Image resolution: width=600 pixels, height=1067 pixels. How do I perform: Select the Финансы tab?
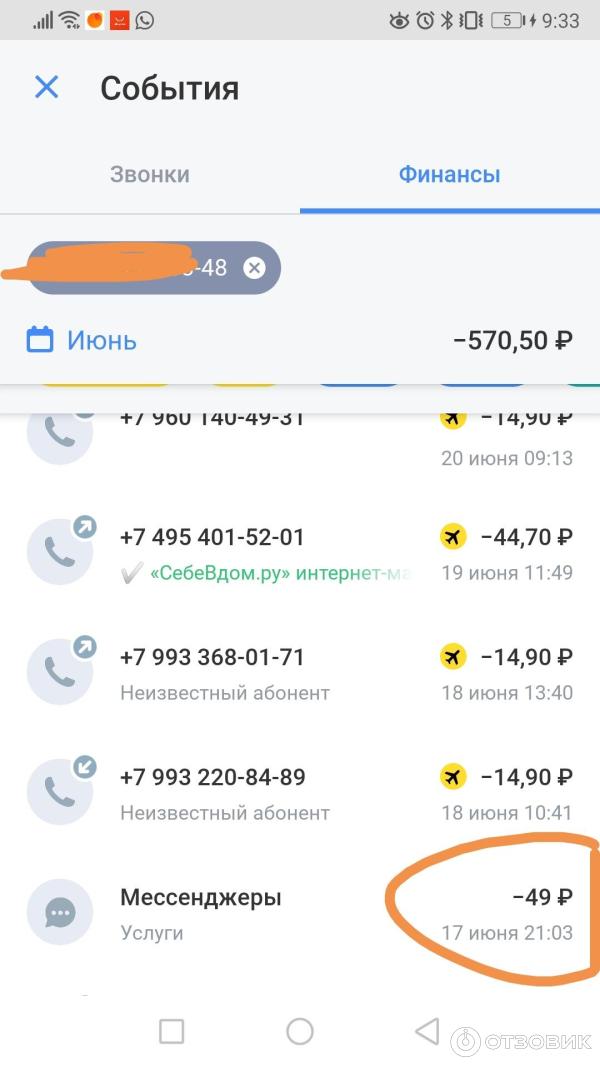[x=449, y=174]
